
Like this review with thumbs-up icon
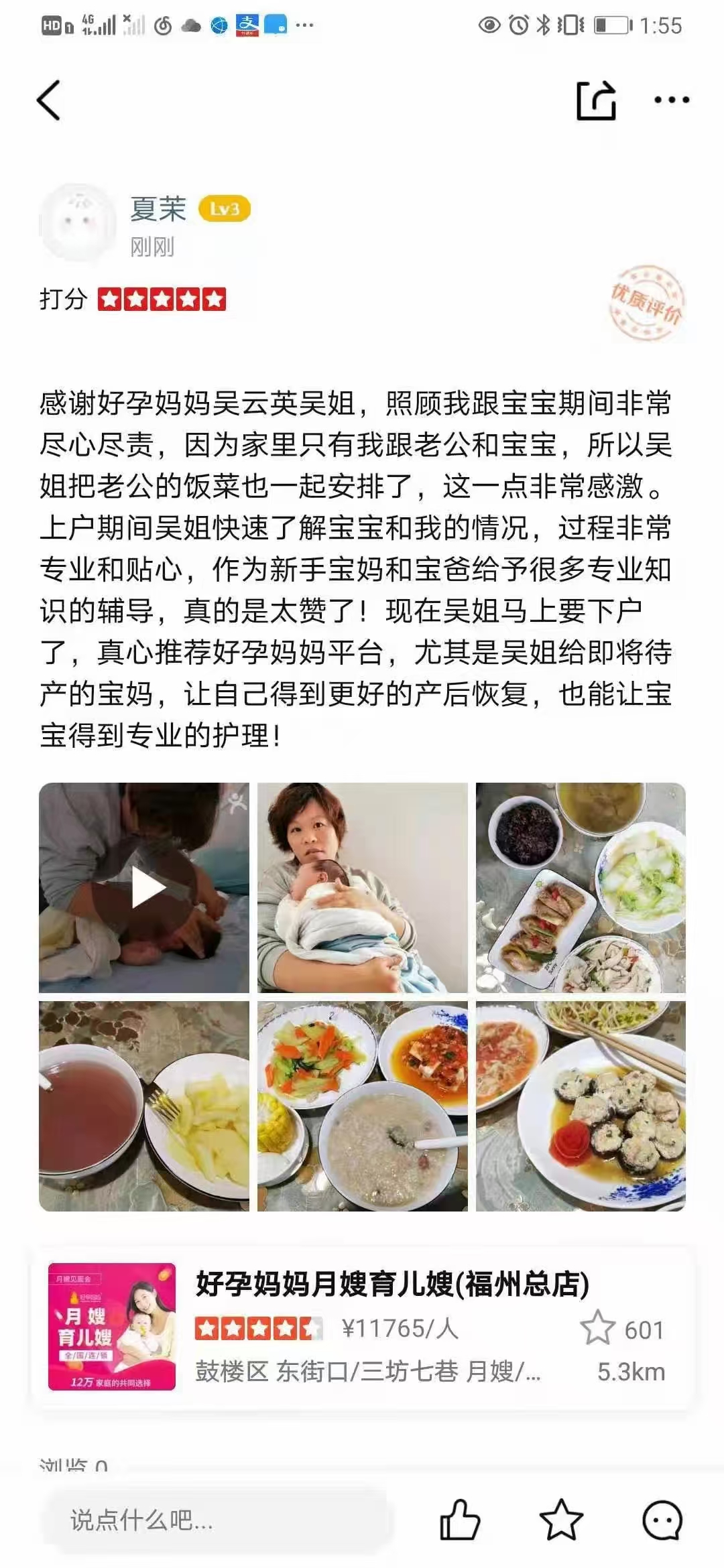pos(460,1520)
